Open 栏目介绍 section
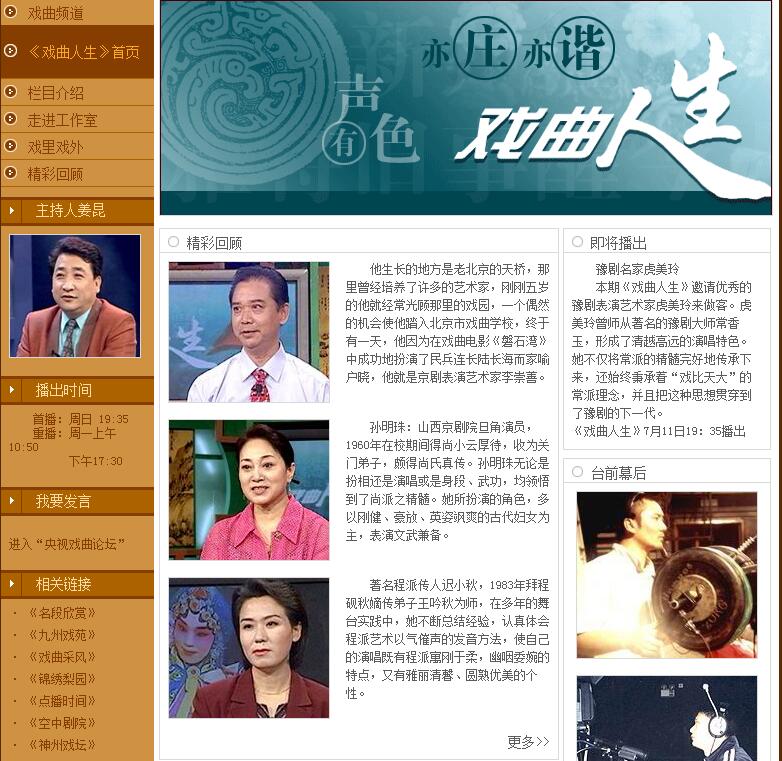The image size is (782, 761). tap(55, 92)
